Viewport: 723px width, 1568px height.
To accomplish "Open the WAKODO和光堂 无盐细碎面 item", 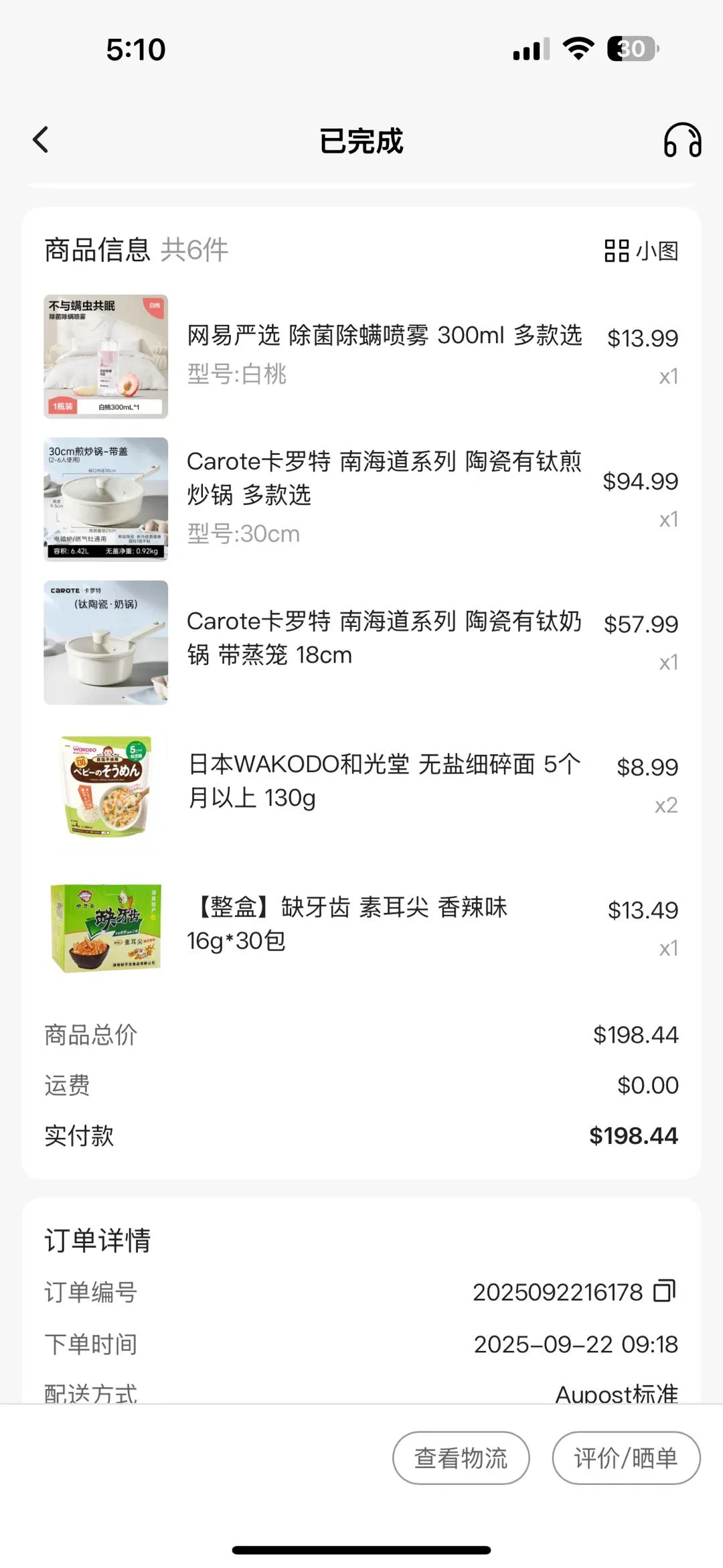I will (384, 780).
